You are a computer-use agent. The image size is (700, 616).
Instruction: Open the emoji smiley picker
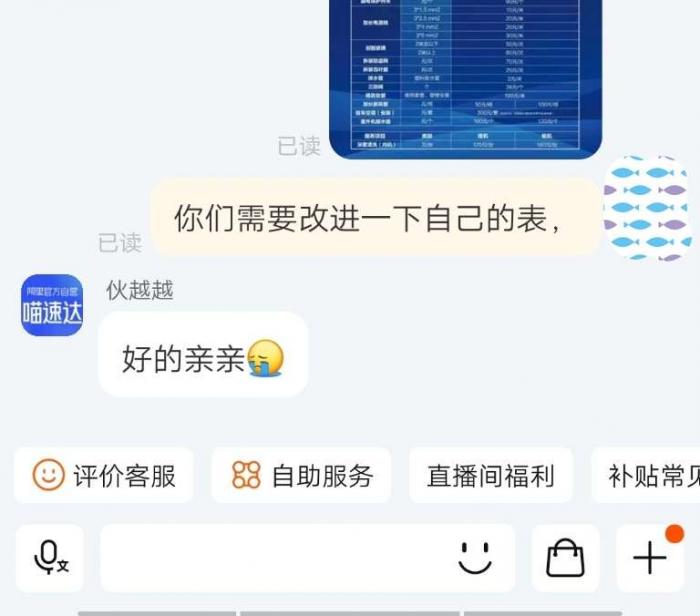tap(475, 558)
